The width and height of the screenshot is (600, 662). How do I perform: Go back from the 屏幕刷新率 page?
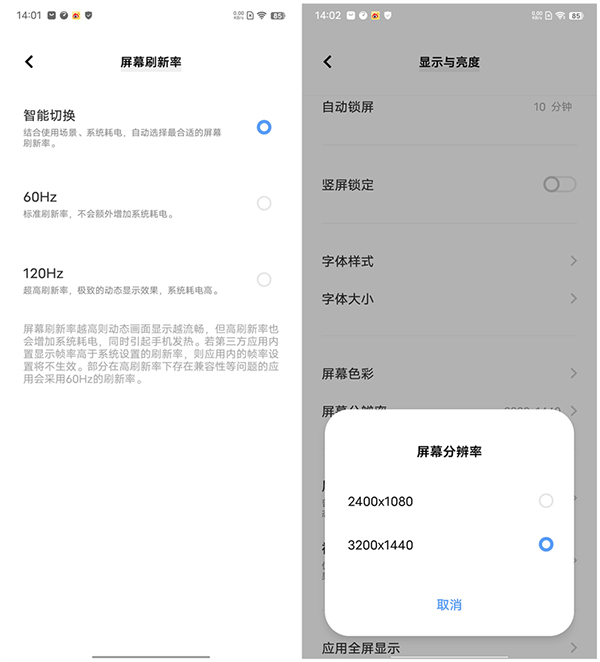(x=29, y=62)
